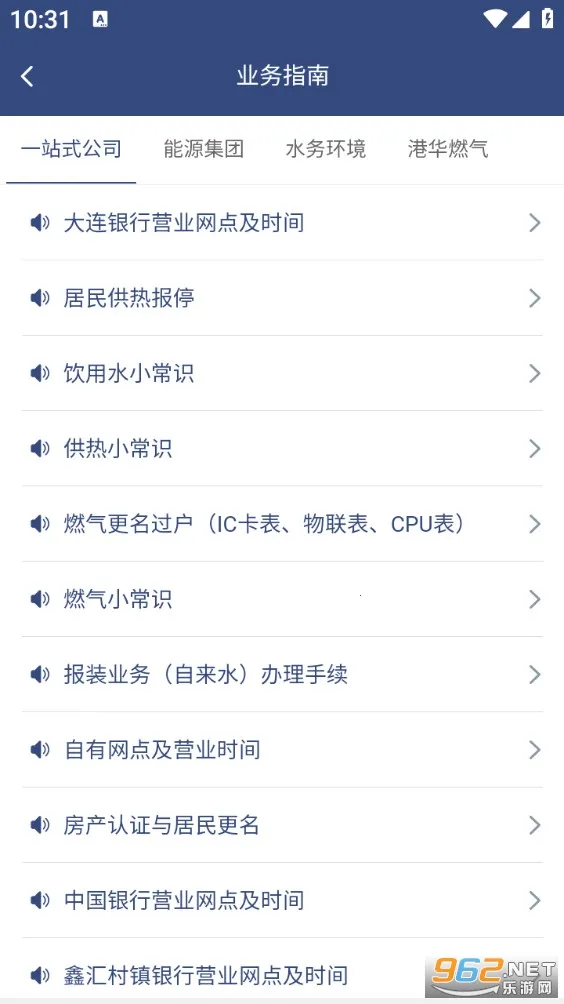Image resolution: width=564 pixels, height=1004 pixels.
Task: Go back using the header arrow
Action: (27, 76)
